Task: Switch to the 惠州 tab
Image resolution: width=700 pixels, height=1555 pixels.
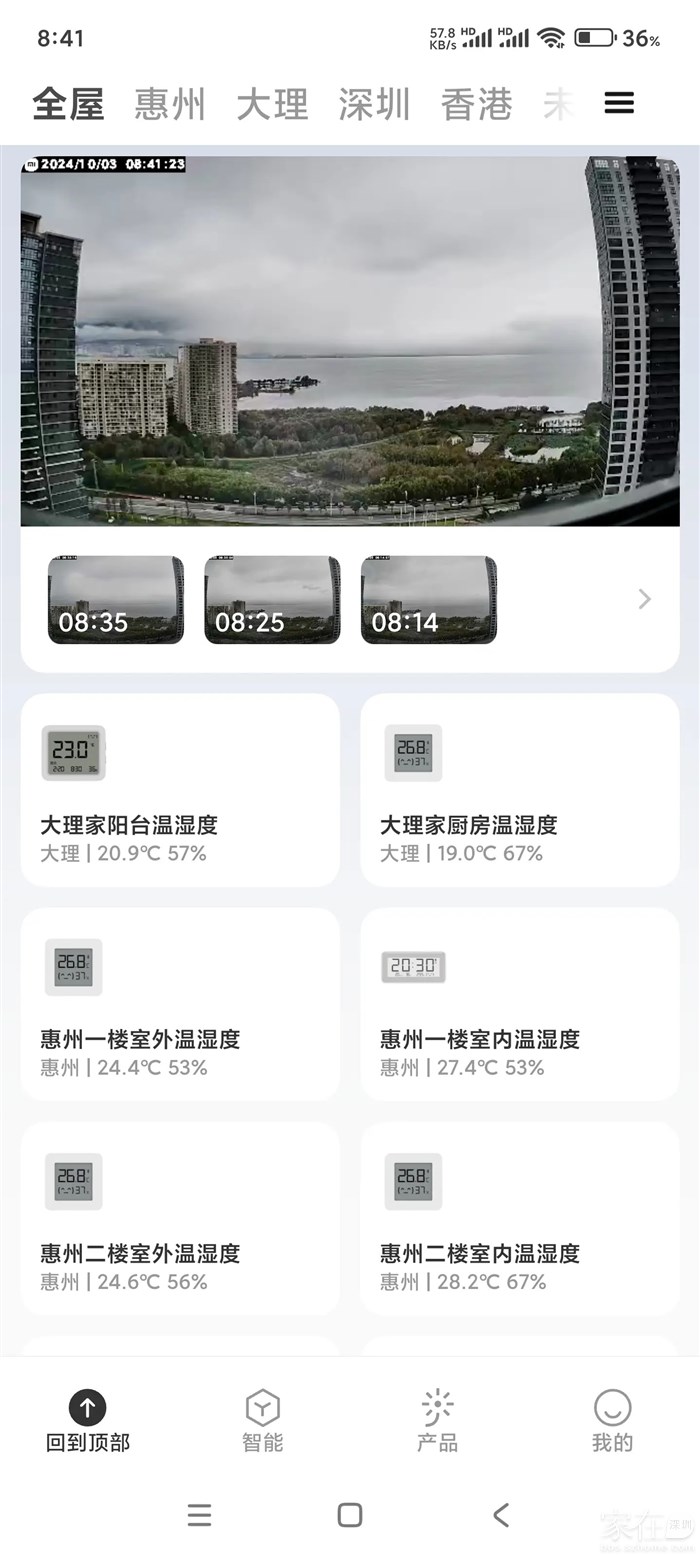Action: (170, 104)
